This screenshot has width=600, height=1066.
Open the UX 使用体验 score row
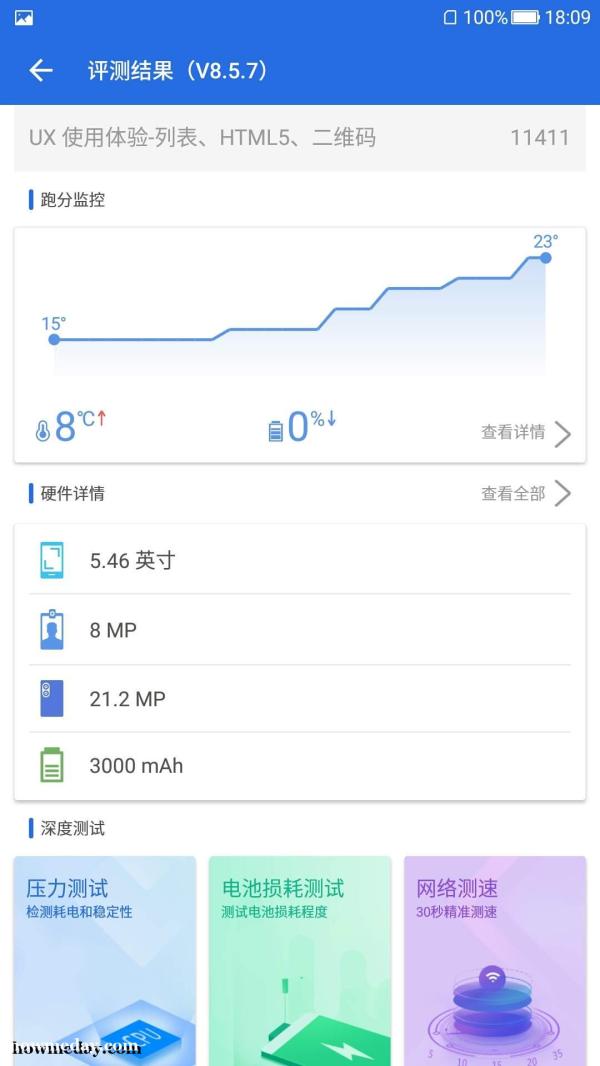coord(300,138)
